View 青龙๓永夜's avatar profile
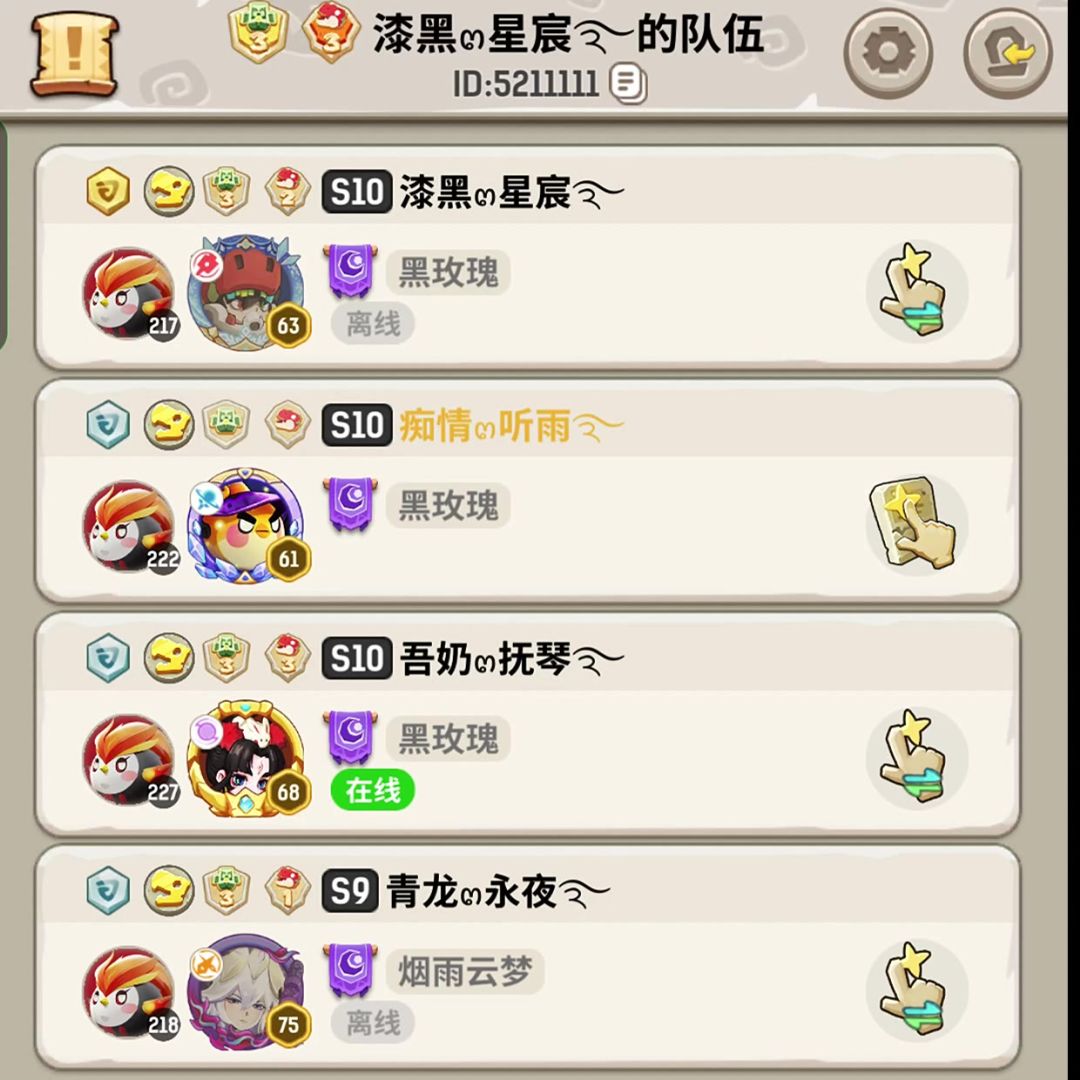The height and width of the screenshot is (1080, 1080). 245,991
